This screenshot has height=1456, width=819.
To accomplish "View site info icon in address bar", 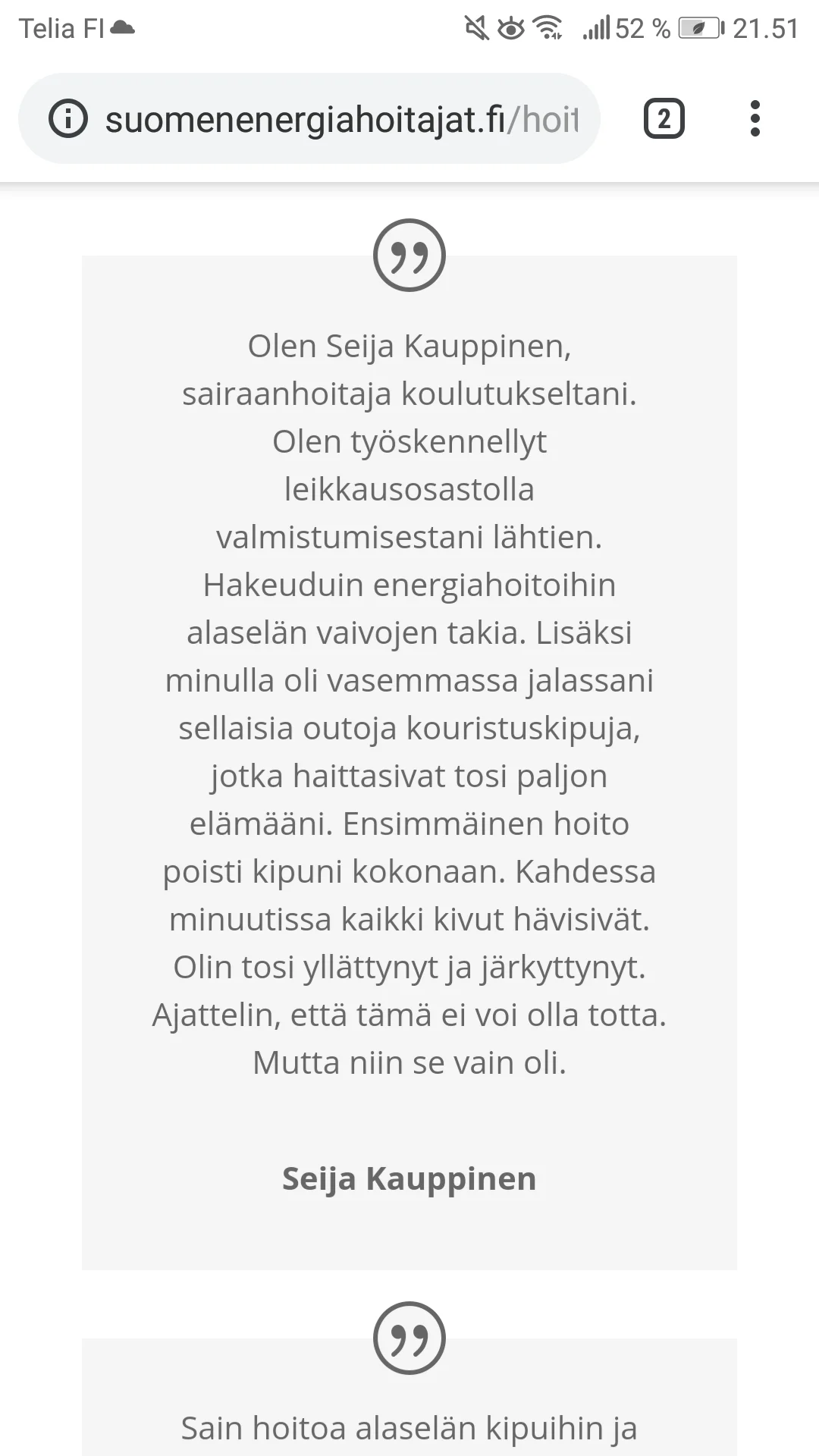I will (x=68, y=119).
